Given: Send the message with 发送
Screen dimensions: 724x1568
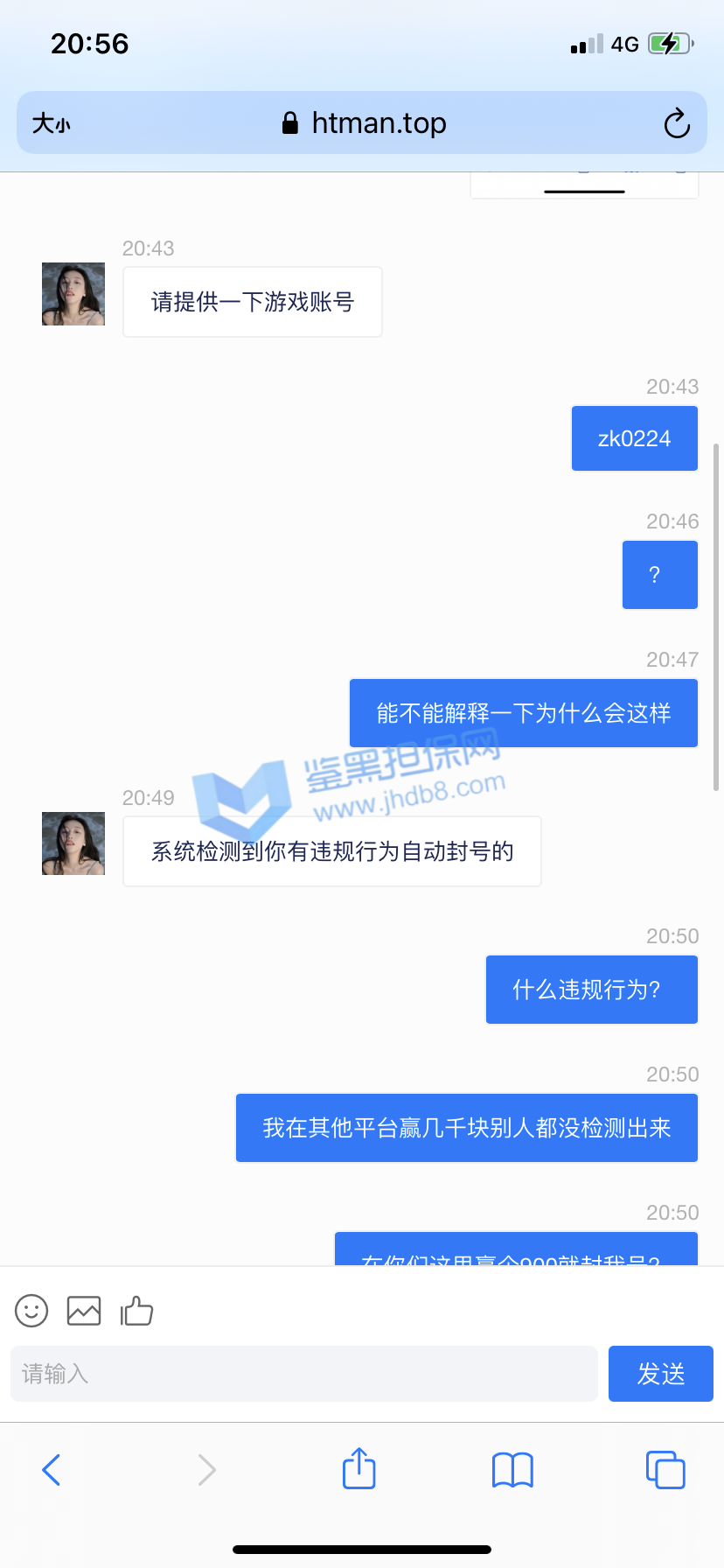Looking at the screenshot, I should tap(660, 1374).
